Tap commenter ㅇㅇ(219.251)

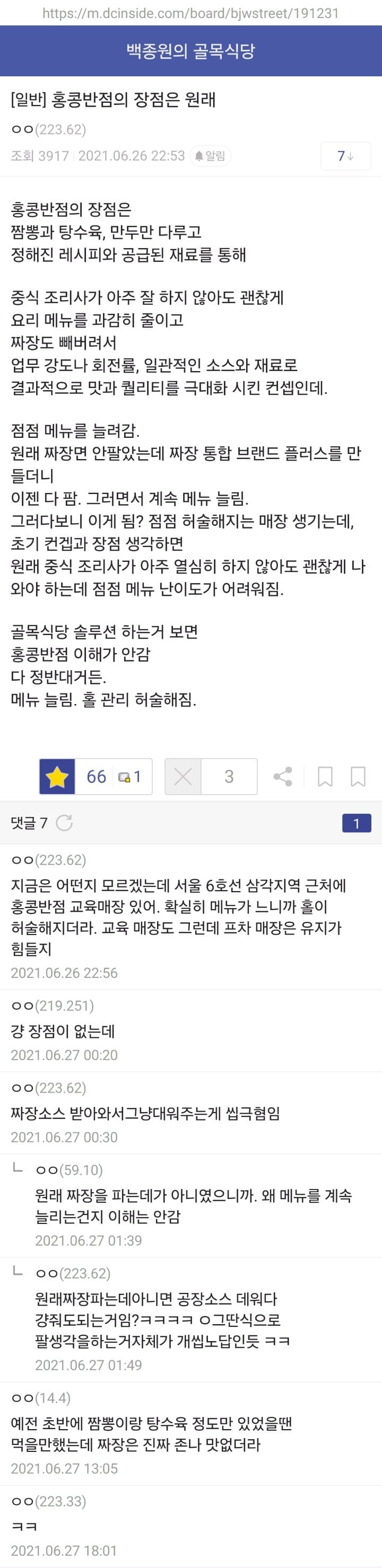53,1006
